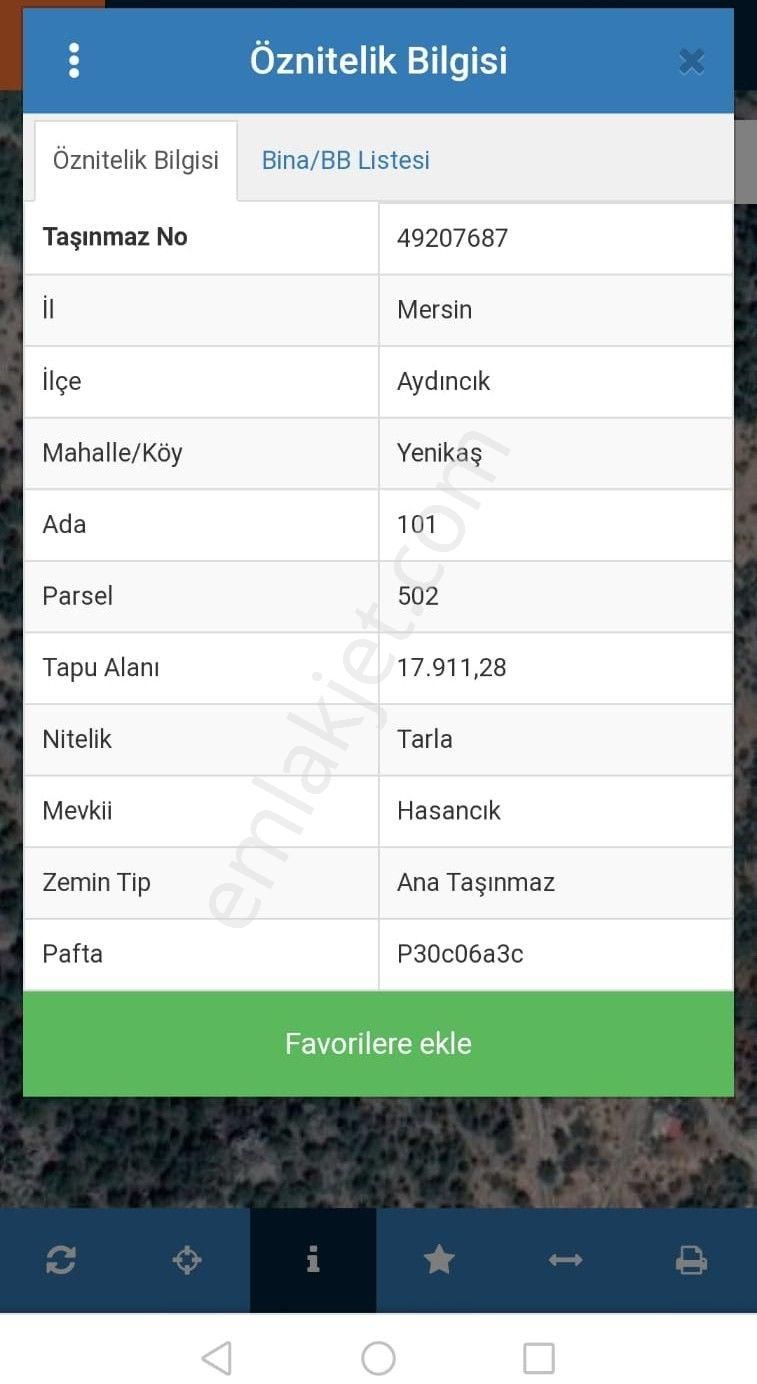Close the Öznitelik Bilgisi panel
757x1384 pixels.
point(691,60)
